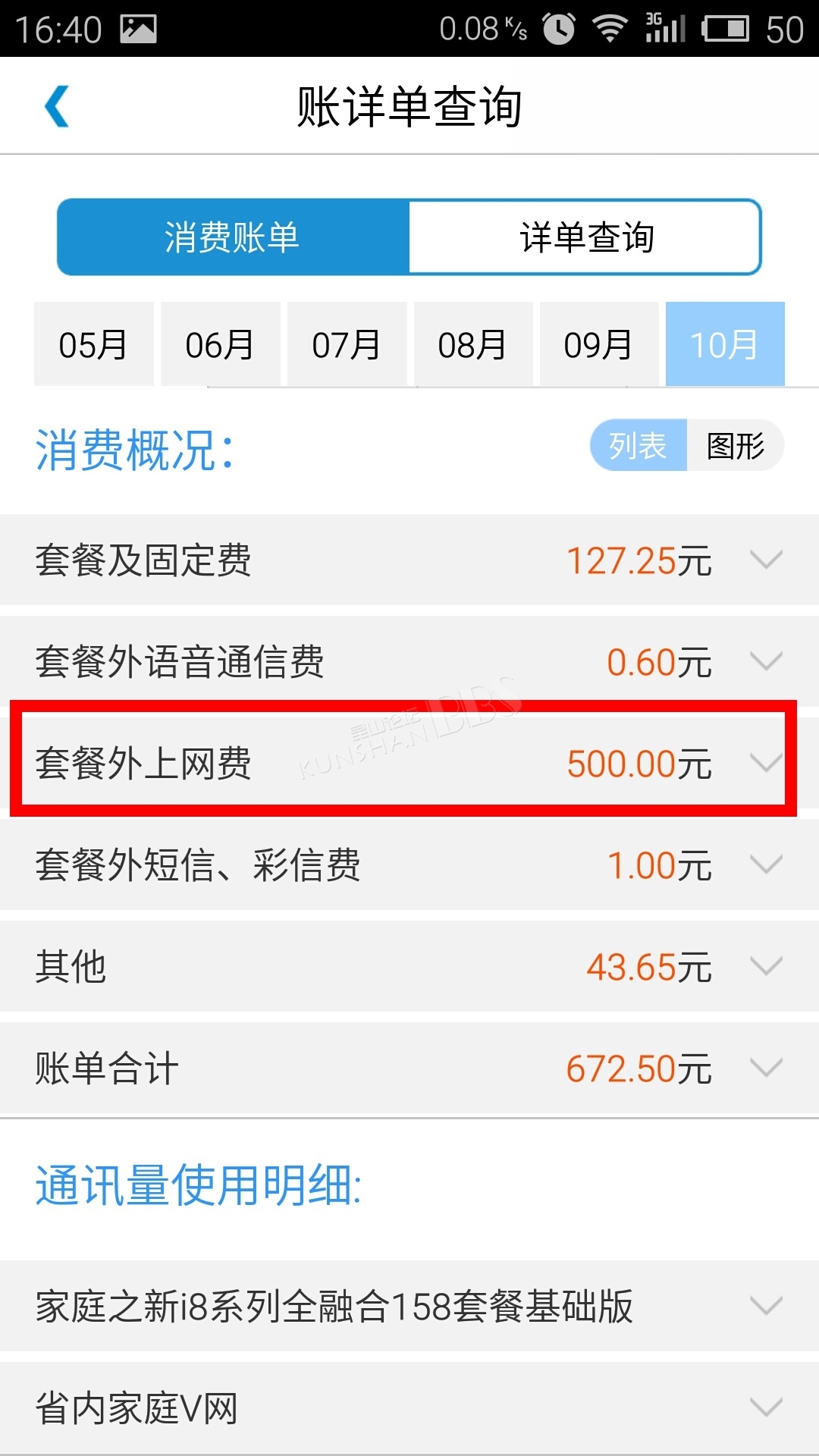Image resolution: width=819 pixels, height=1456 pixels.
Task: Expand the 省内家庭V网 row
Action: tap(409, 1407)
